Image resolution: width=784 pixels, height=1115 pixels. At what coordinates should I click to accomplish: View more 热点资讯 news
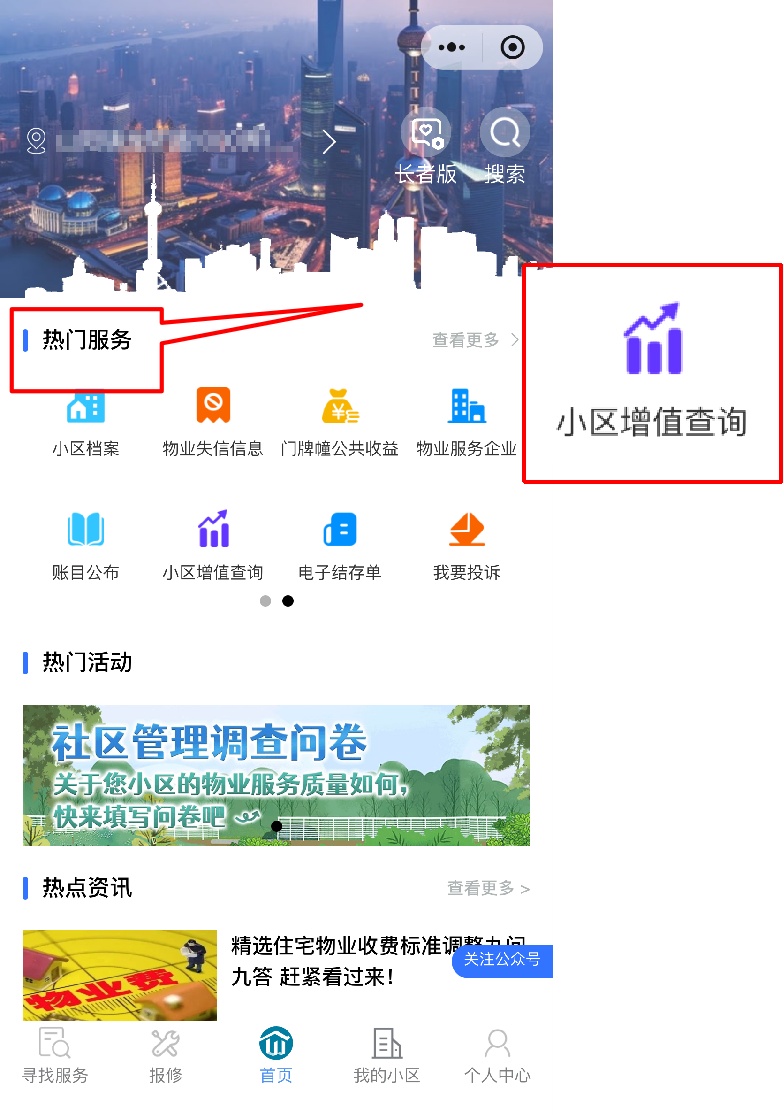(488, 888)
